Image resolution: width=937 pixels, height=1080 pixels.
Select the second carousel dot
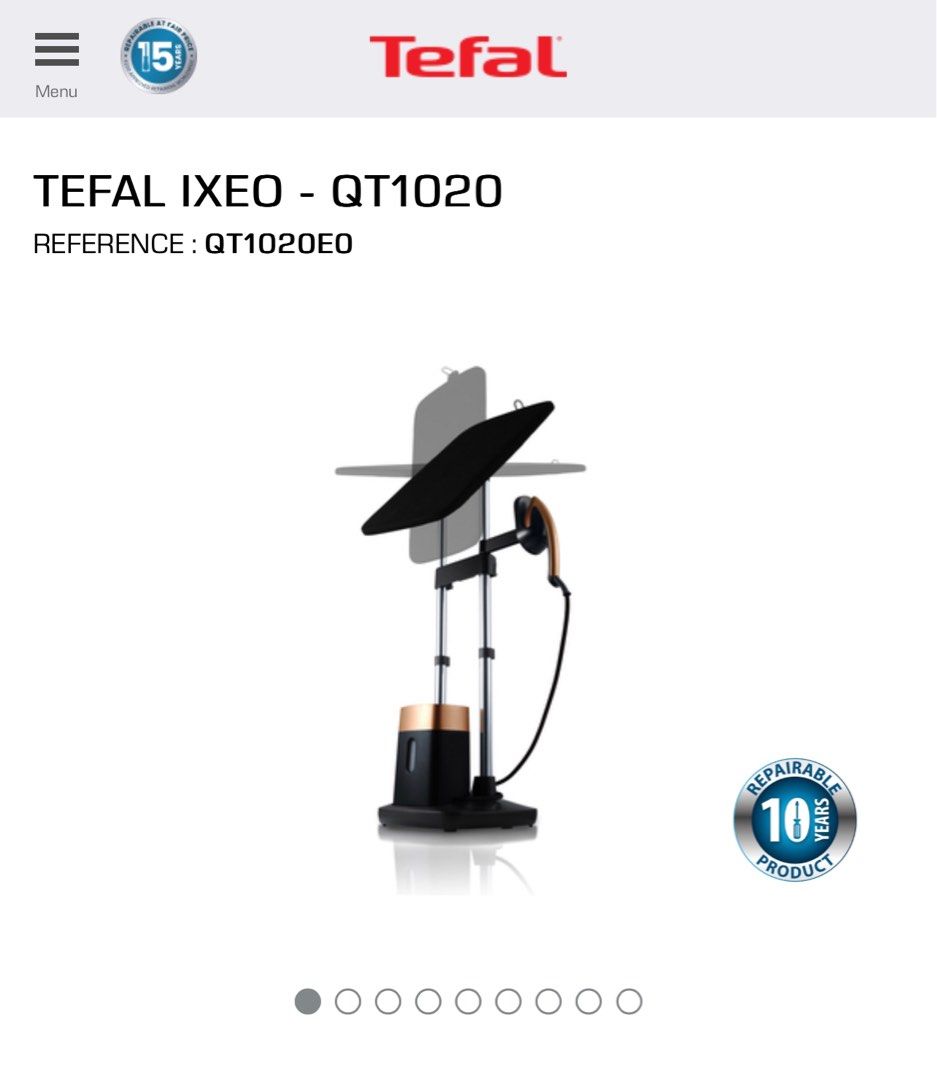(350, 999)
